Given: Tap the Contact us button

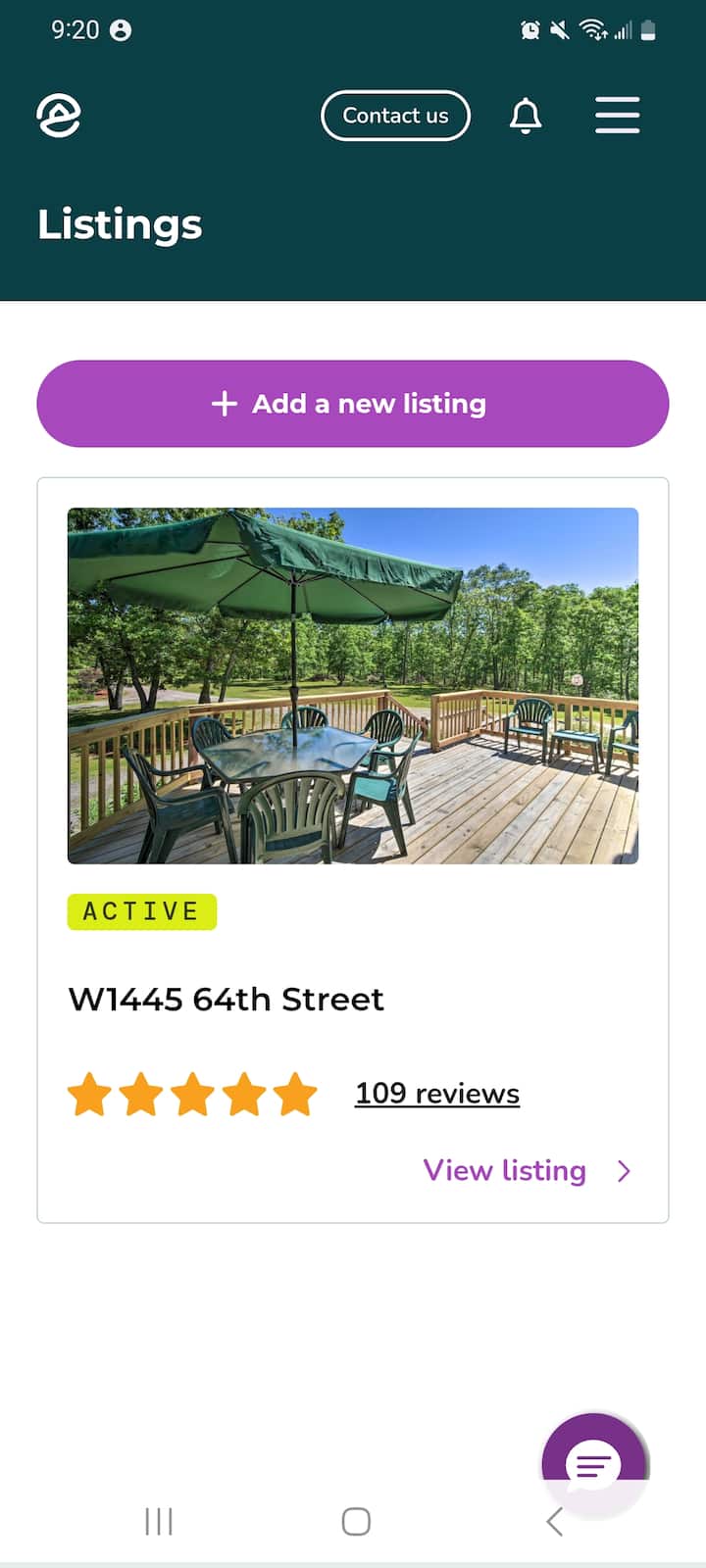Looking at the screenshot, I should pyautogui.click(x=395, y=116).
